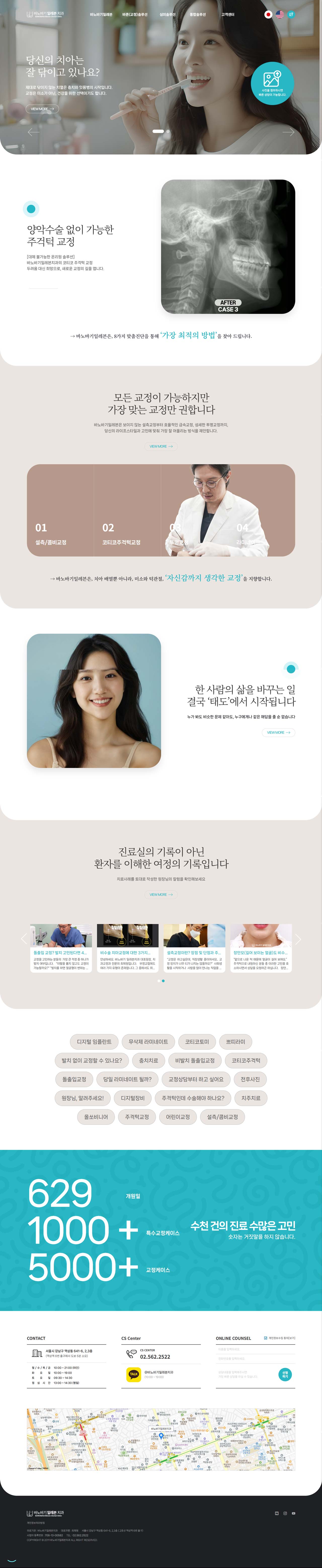322x1568 pixels.
Task: Open the KakaoTalk channel link
Action: tap(134, 1374)
